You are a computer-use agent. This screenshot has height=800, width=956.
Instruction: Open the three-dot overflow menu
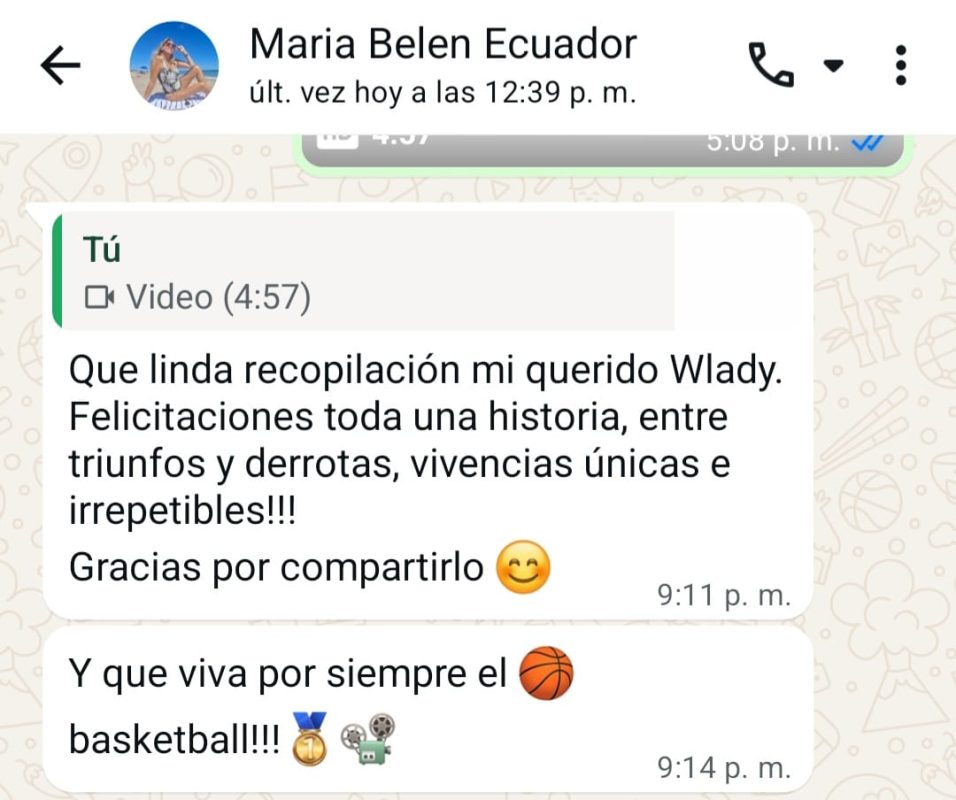pyautogui.click(x=901, y=66)
